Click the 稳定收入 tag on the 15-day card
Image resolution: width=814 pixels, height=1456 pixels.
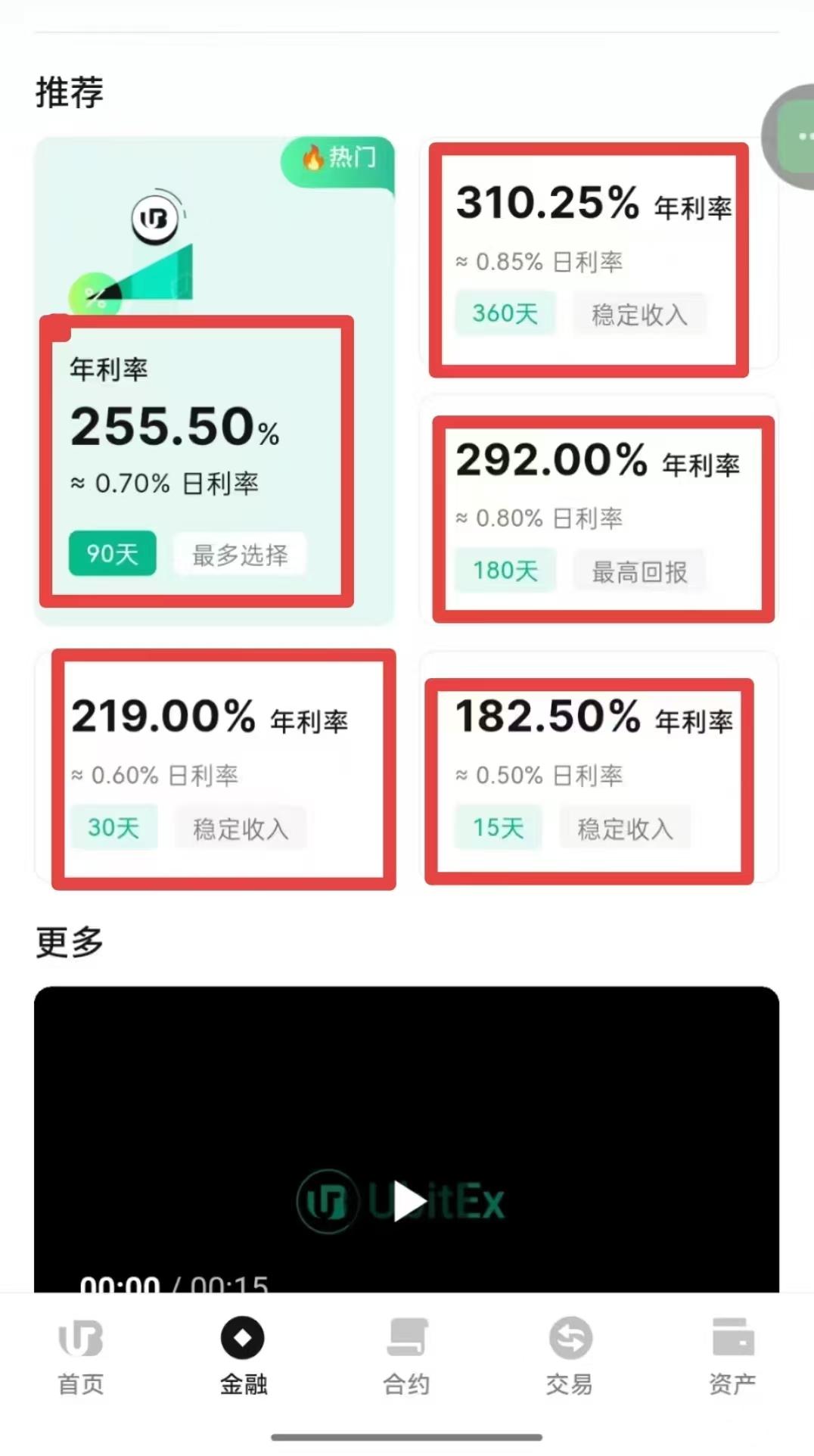pos(625,828)
